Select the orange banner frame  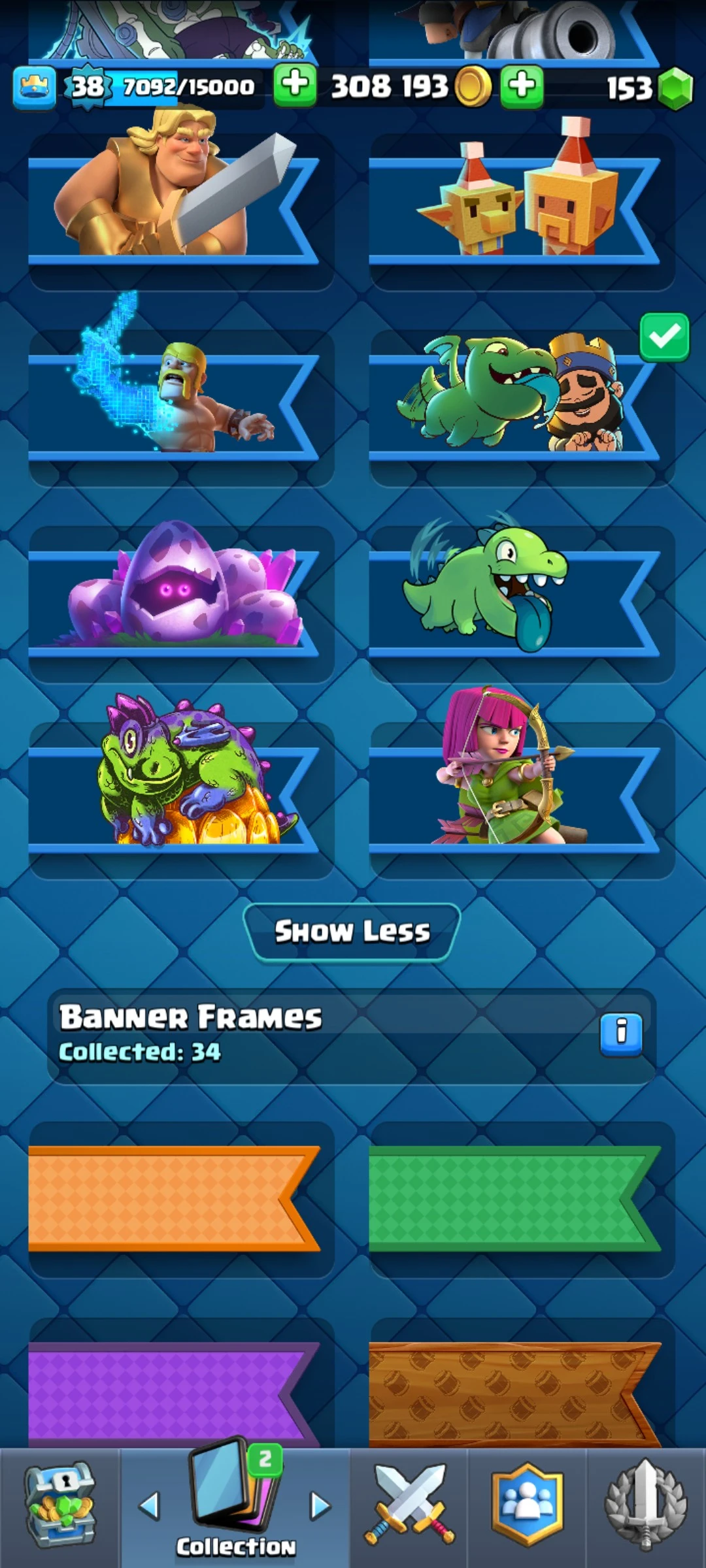pos(173,1199)
